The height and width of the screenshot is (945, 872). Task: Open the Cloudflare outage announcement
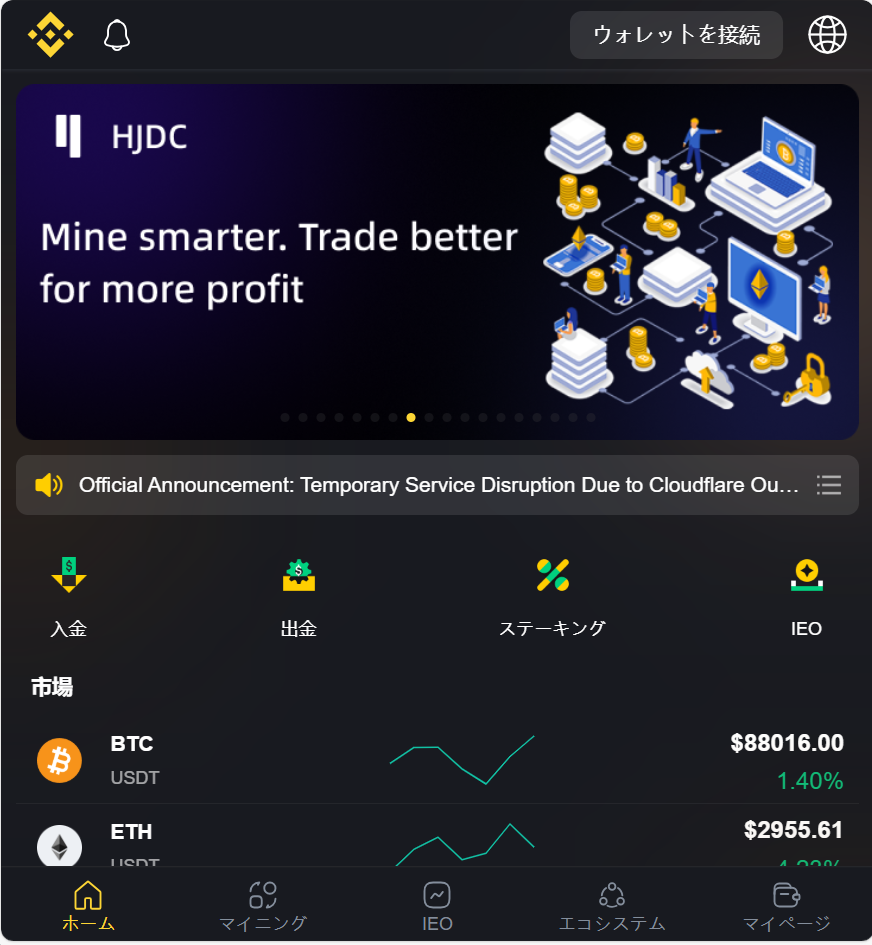pos(438,486)
